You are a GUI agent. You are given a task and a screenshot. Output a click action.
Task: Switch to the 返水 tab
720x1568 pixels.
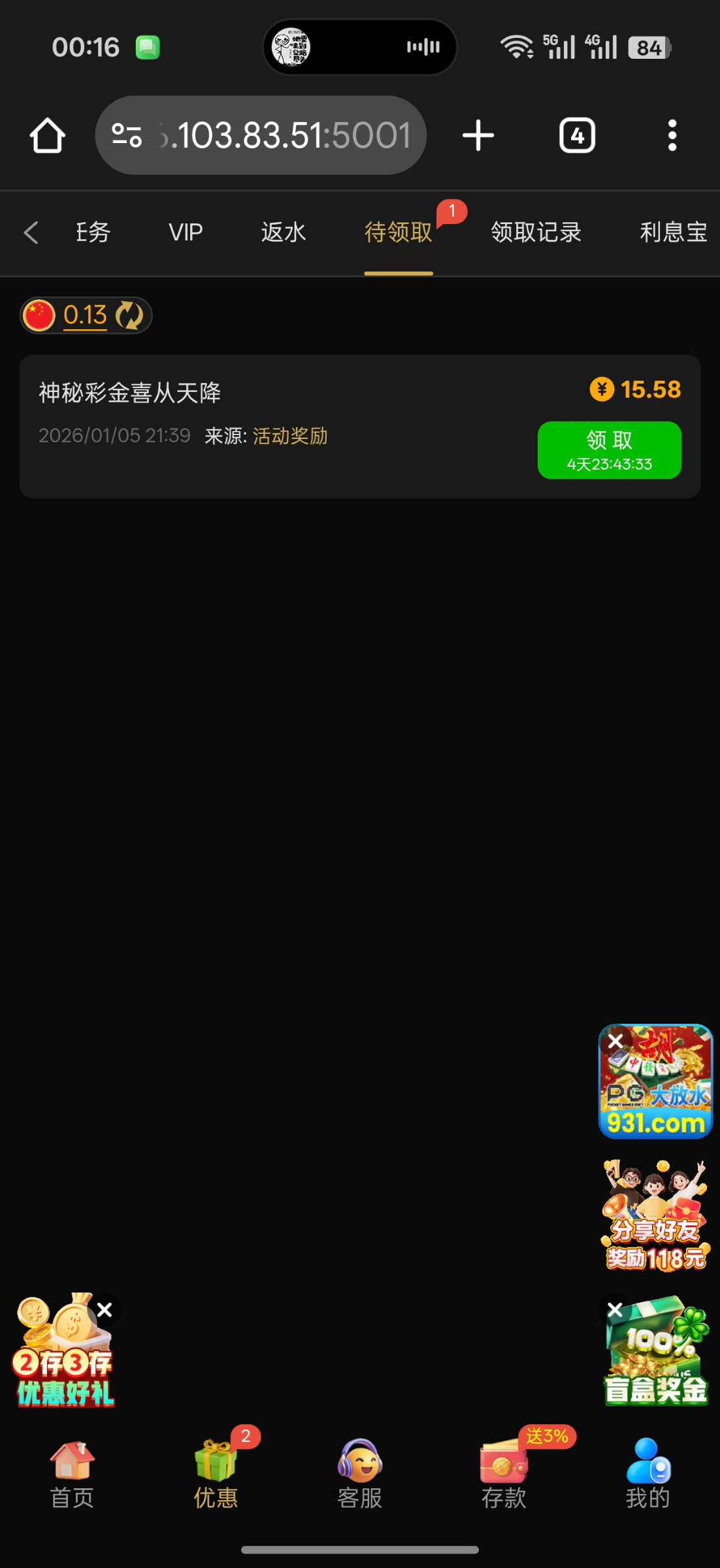coord(283,233)
